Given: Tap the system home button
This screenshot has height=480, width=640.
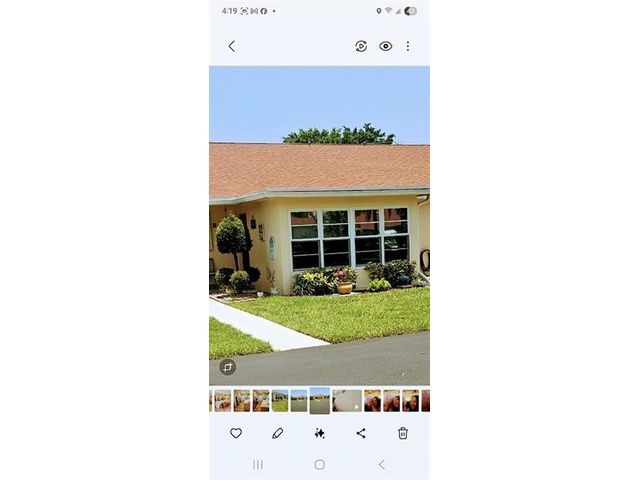Looking at the screenshot, I should 319,465.
